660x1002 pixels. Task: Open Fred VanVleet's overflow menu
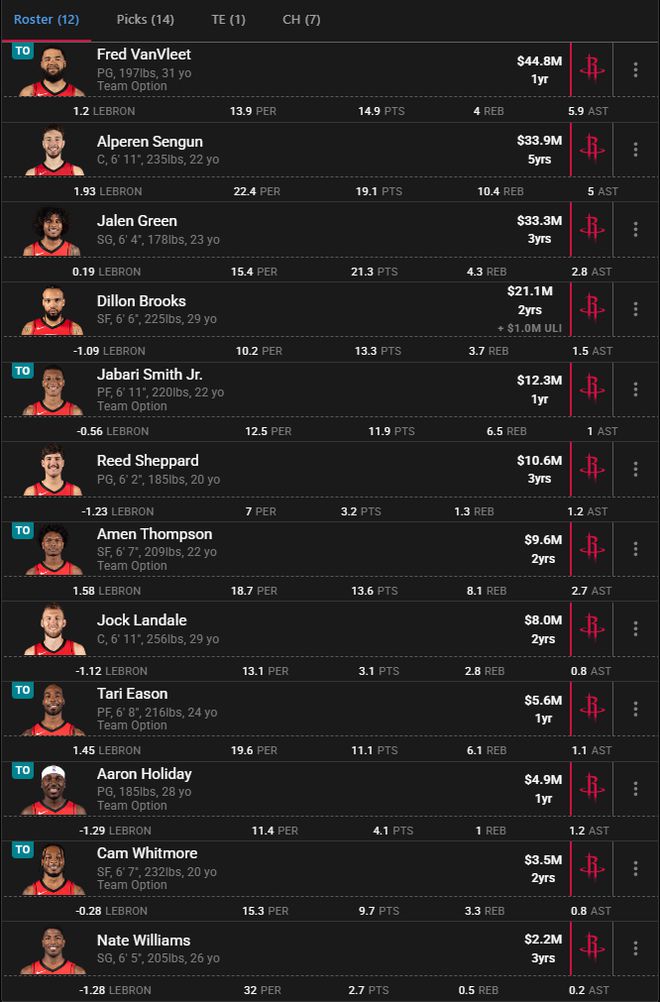point(635,69)
